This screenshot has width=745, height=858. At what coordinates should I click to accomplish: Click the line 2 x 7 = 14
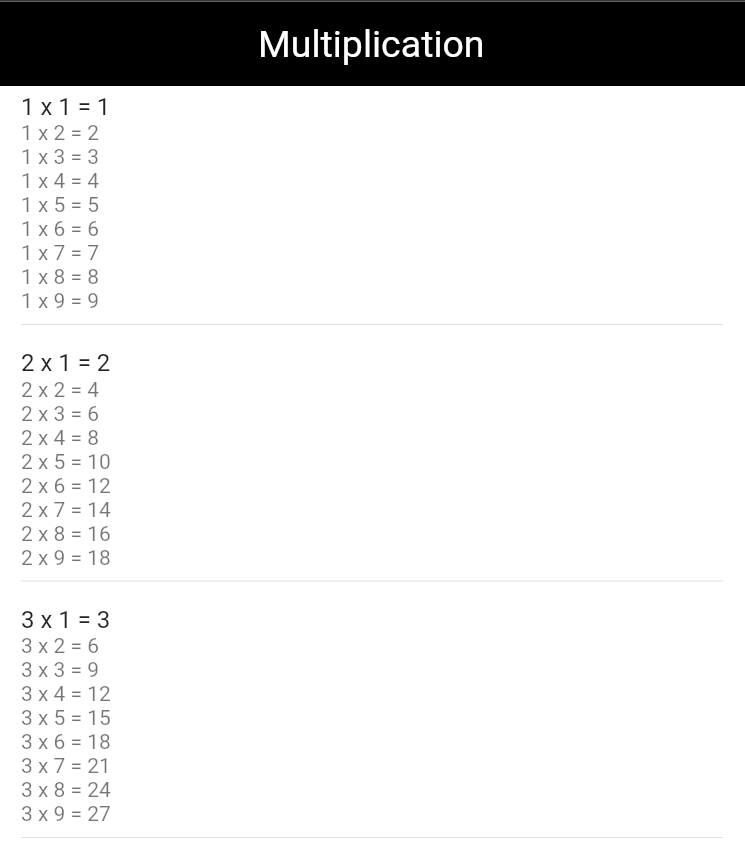(x=66, y=510)
